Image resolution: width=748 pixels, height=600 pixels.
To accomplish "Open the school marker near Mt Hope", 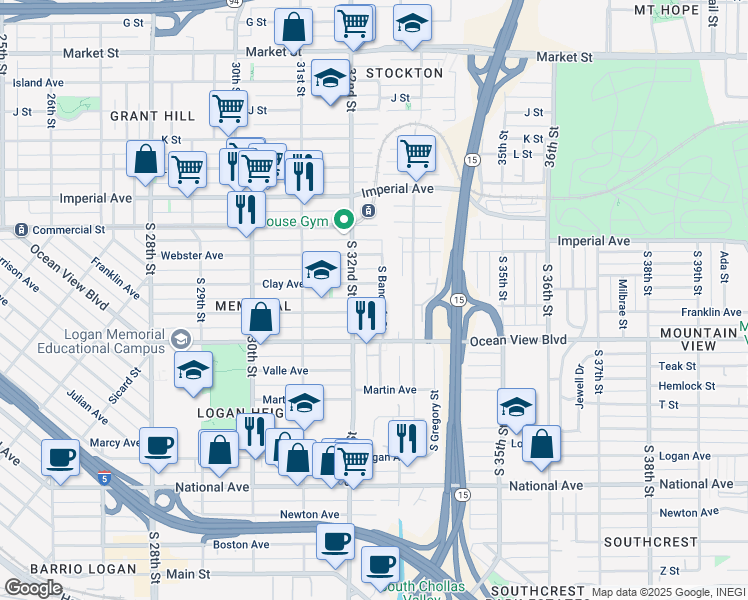I will (411, 25).
